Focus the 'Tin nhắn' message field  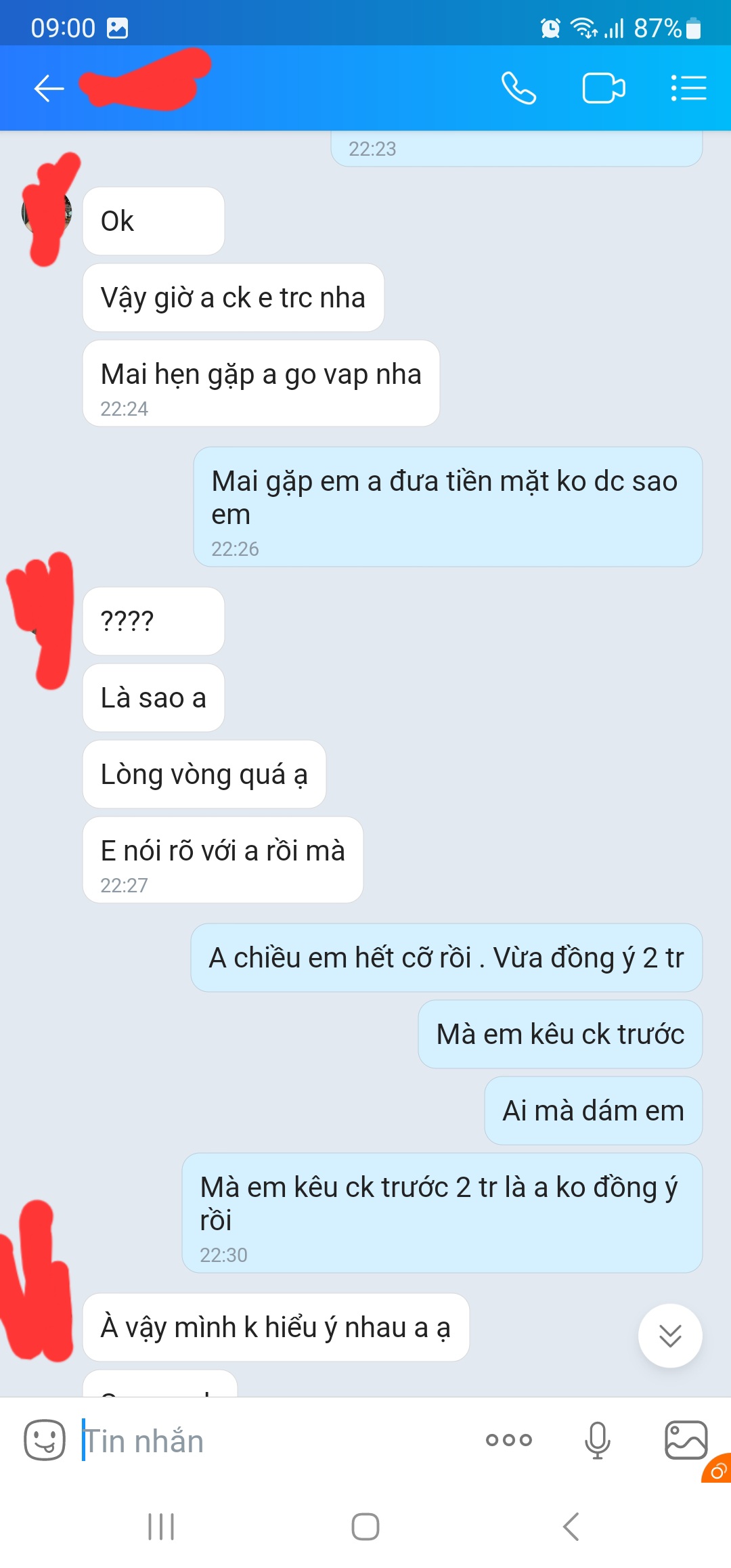(271, 1441)
